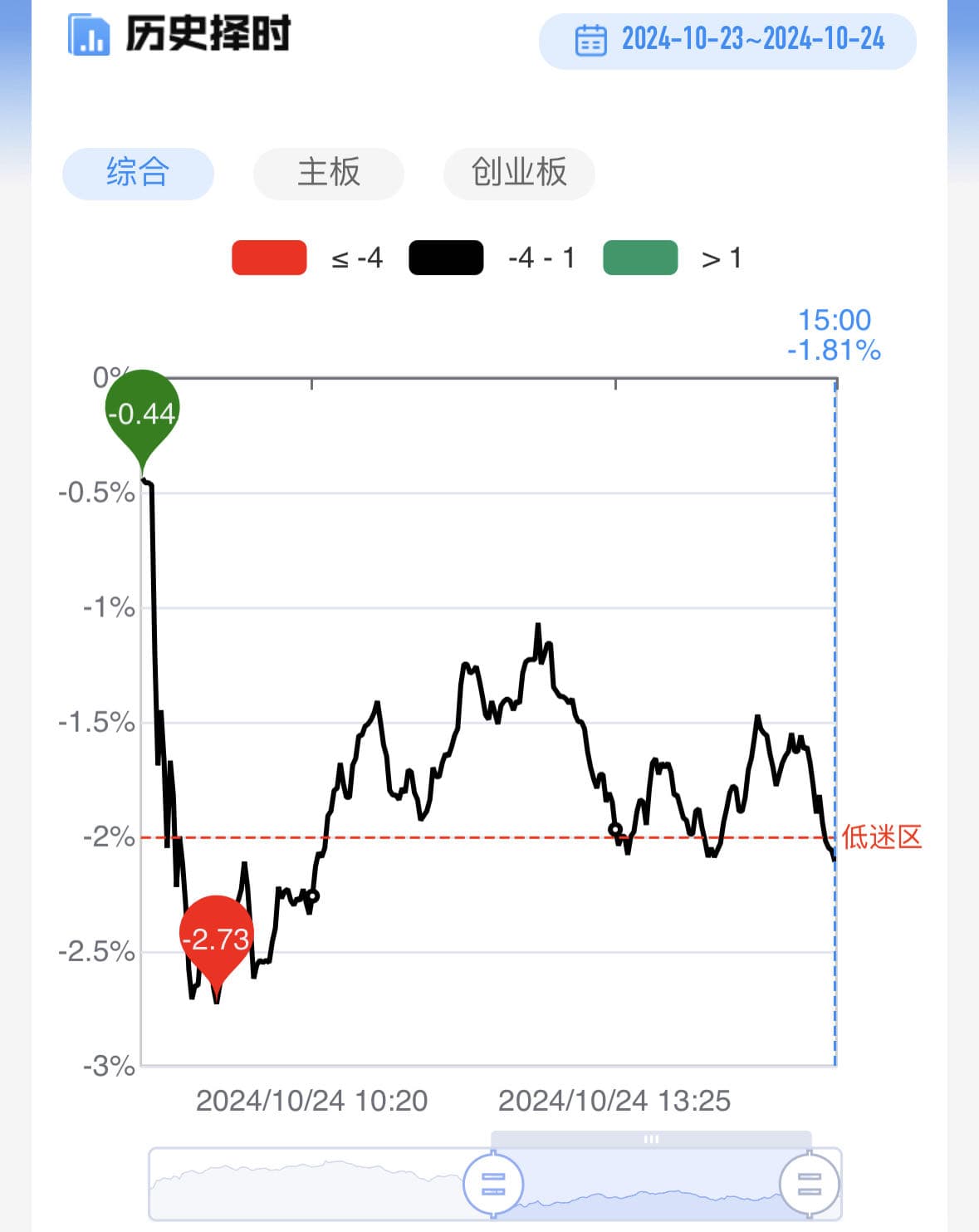Tap the right handle of the range slider
This screenshot has height=1232, width=979.
pos(809,1183)
